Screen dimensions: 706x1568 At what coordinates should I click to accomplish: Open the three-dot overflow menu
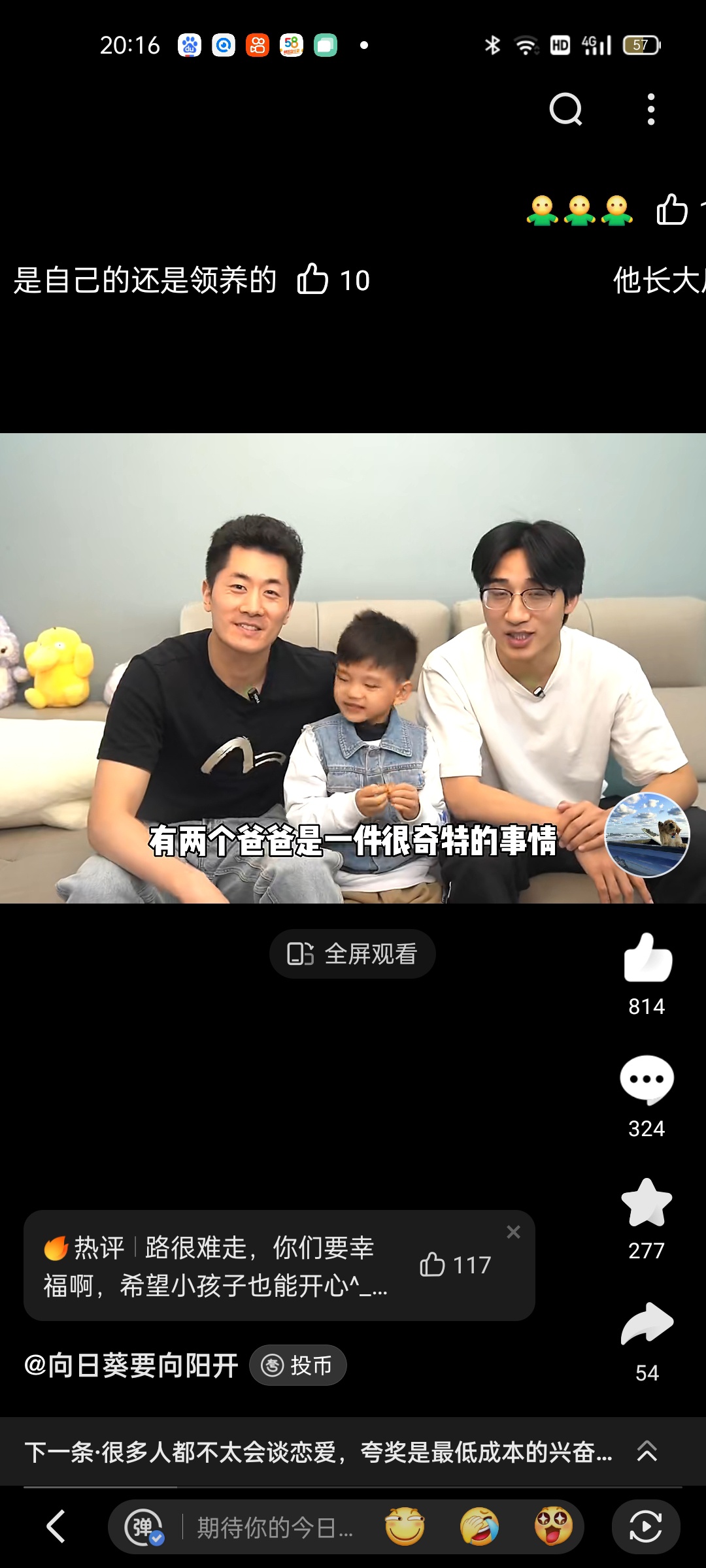(650, 109)
